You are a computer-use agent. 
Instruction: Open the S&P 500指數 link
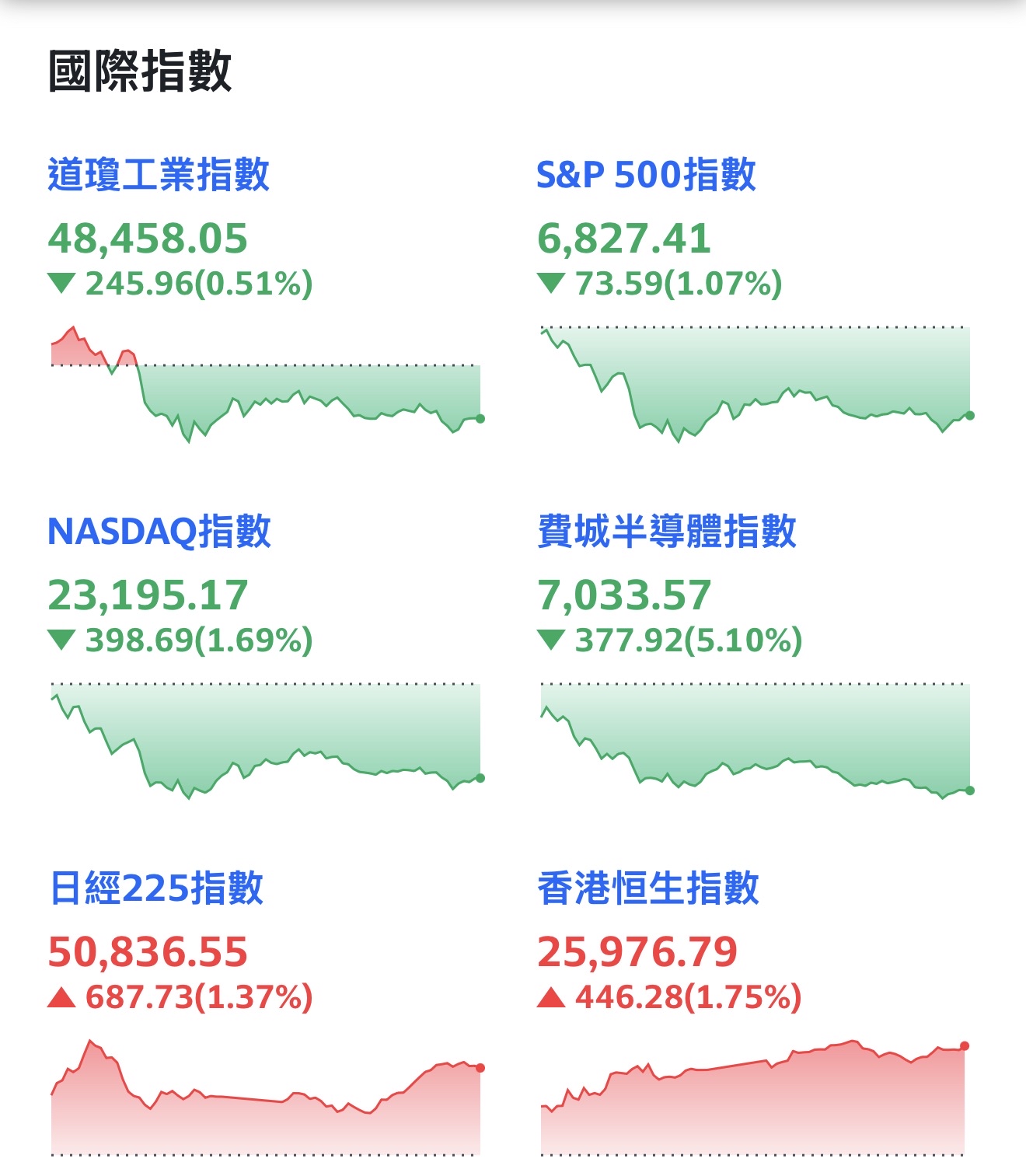point(646,174)
